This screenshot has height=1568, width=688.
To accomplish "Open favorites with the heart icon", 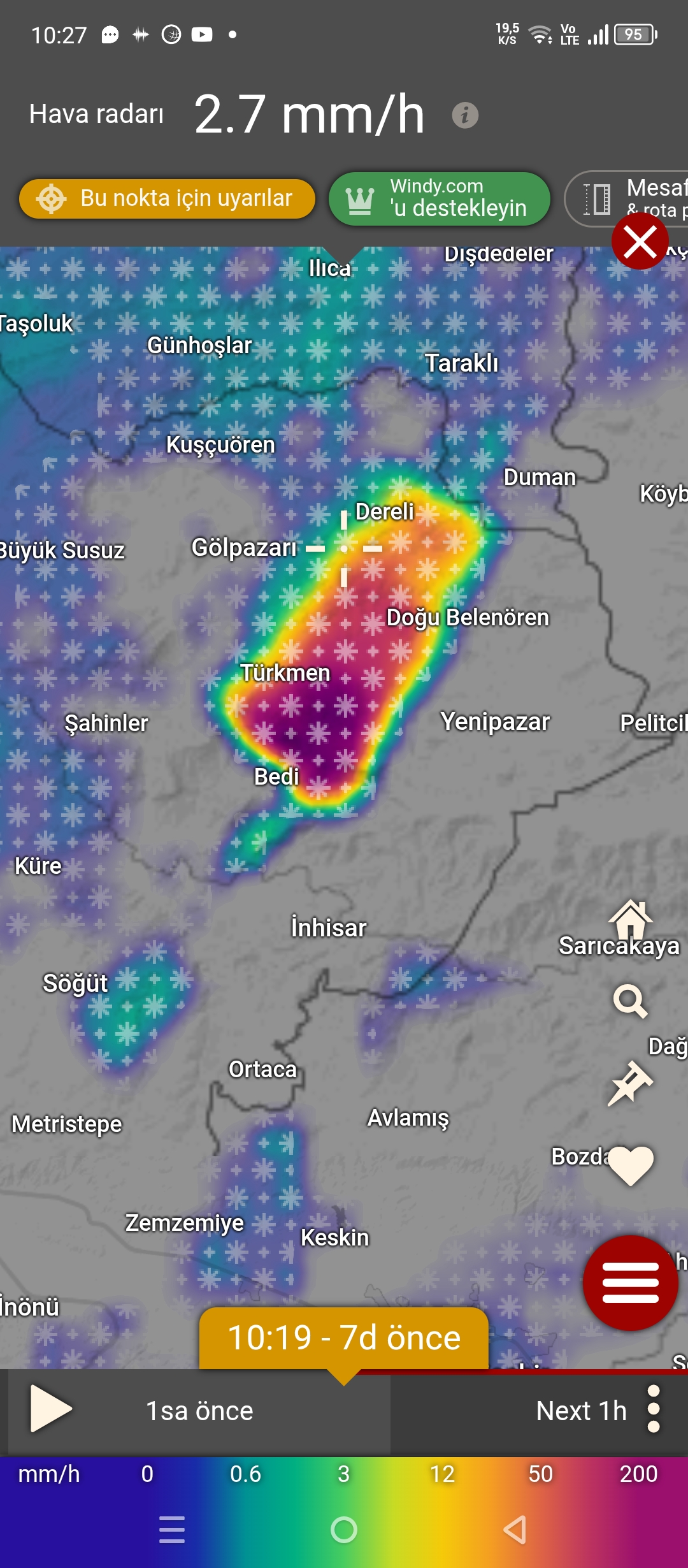I will 631,1165.
